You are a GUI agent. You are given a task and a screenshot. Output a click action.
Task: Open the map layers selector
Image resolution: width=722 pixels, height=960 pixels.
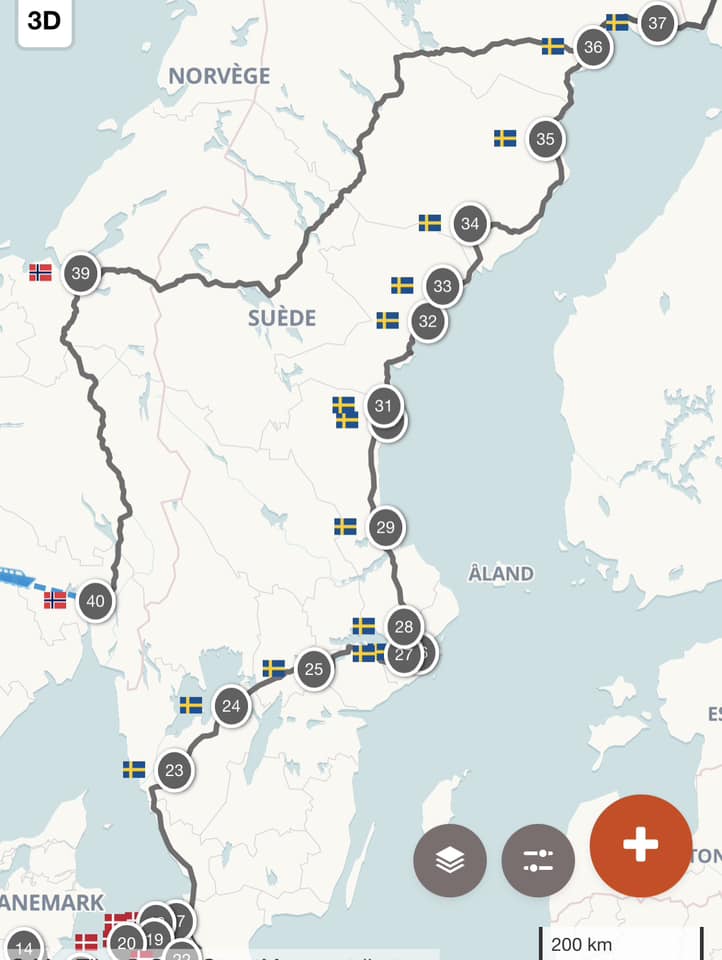pos(450,860)
